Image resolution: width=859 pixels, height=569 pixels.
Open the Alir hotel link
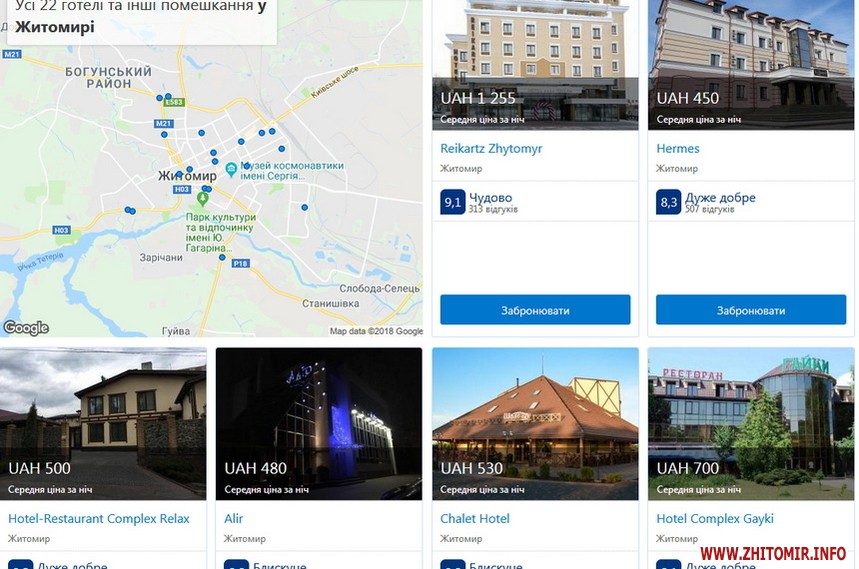pyautogui.click(x=234, y=518)
